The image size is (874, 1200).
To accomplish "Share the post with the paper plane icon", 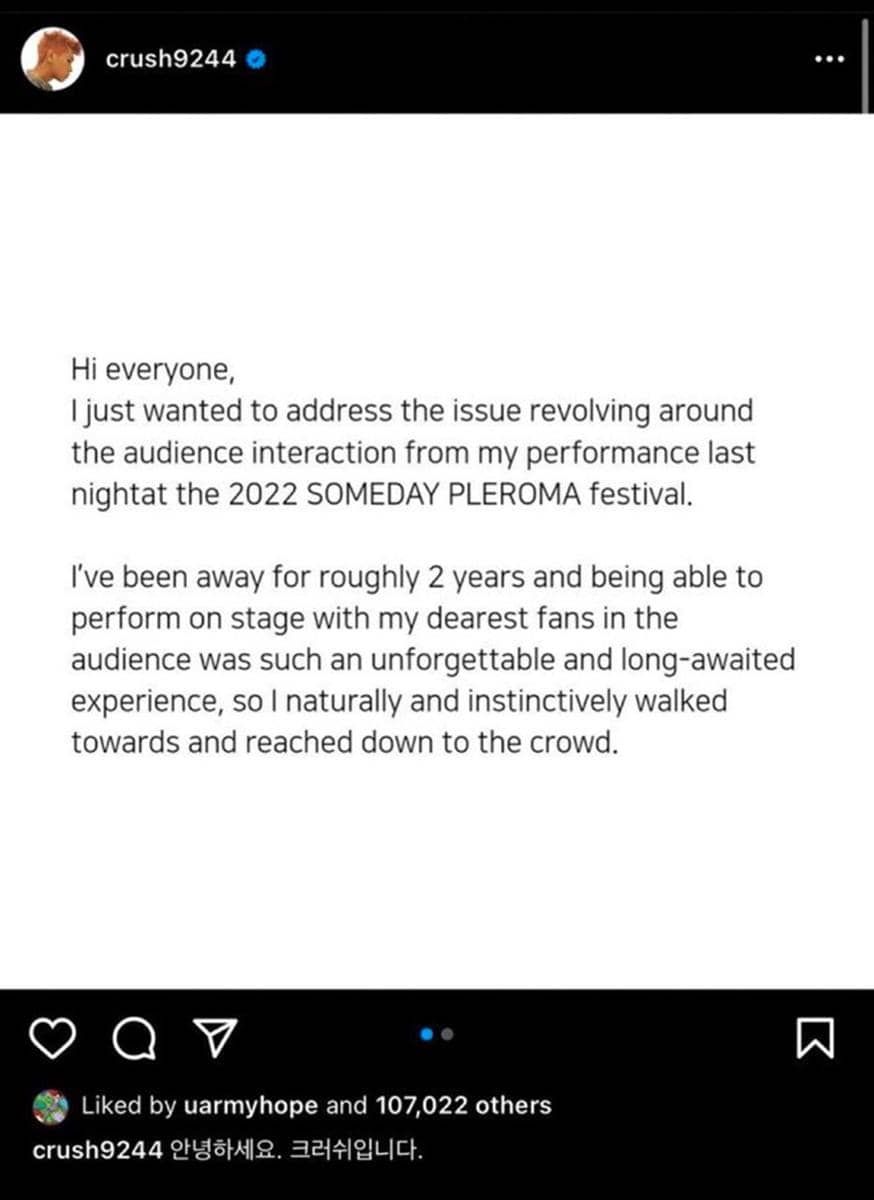I will (x=212, y=1041).
